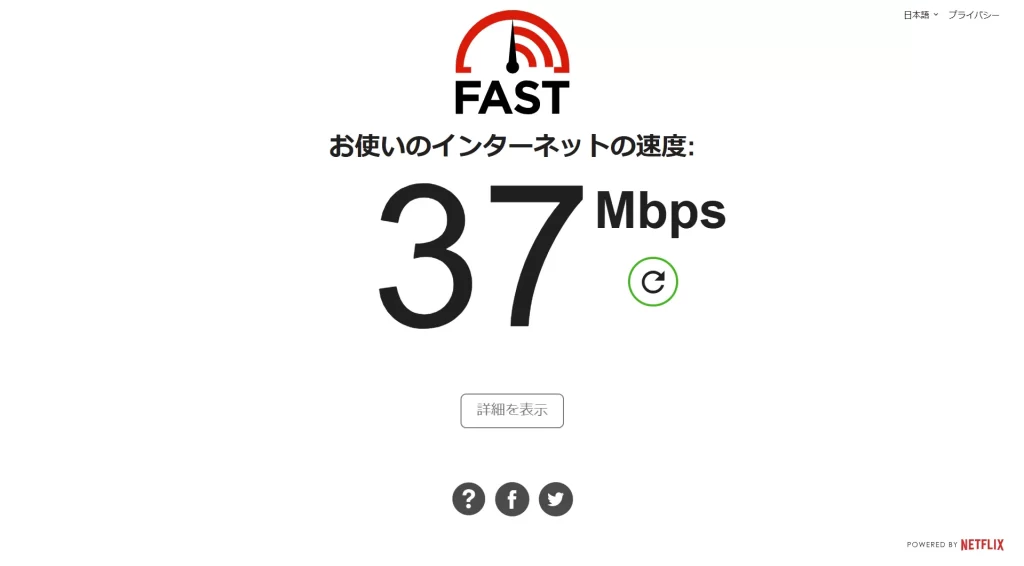
Task: Rerun the internet speed test
Action: tap(652, 282)
